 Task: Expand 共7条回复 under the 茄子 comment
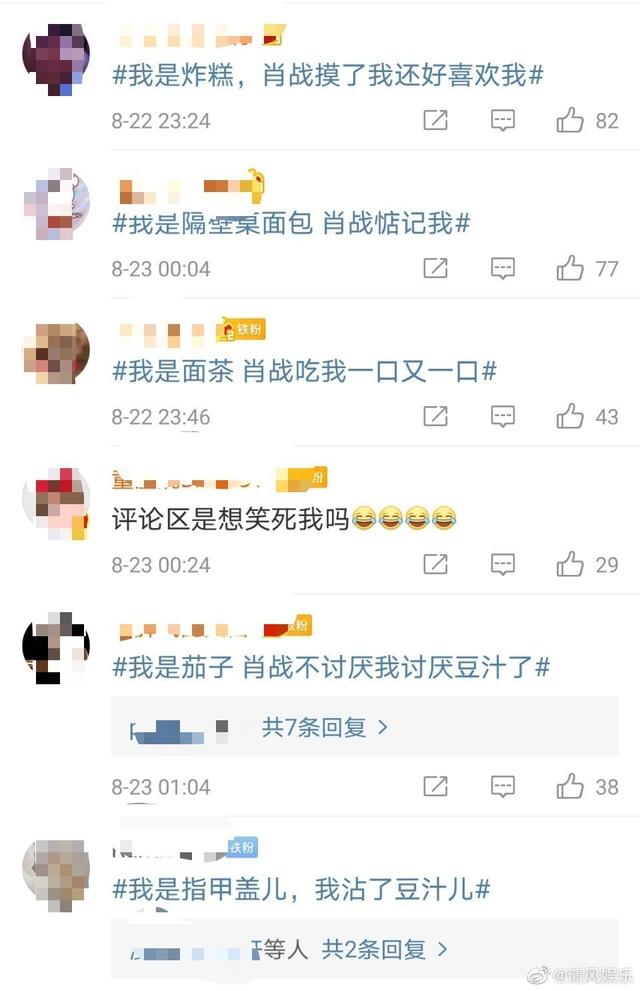tap(324, 728)
